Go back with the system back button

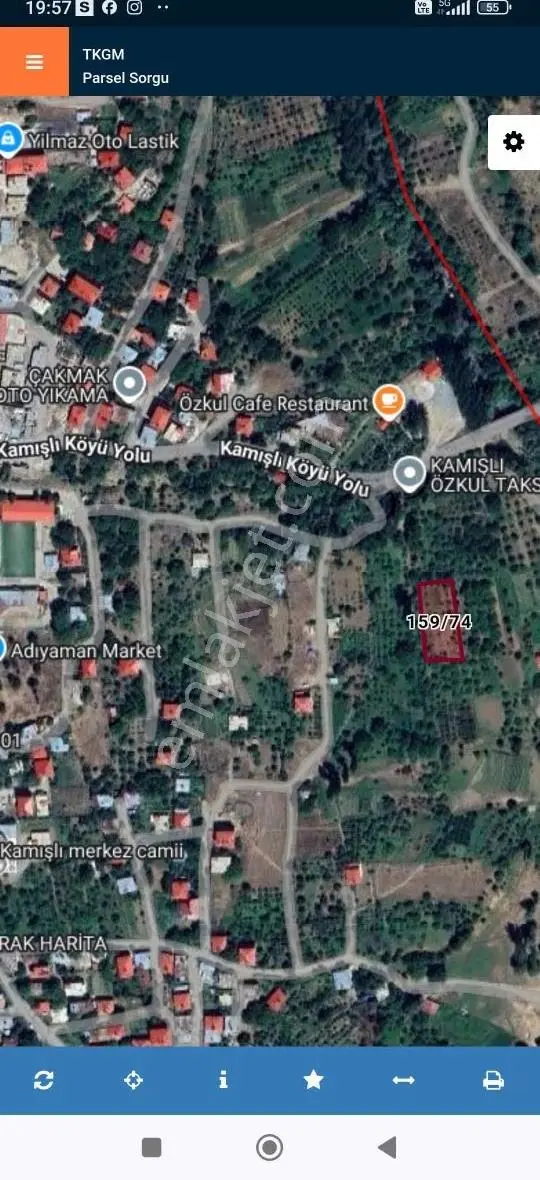pos(387,1148)
